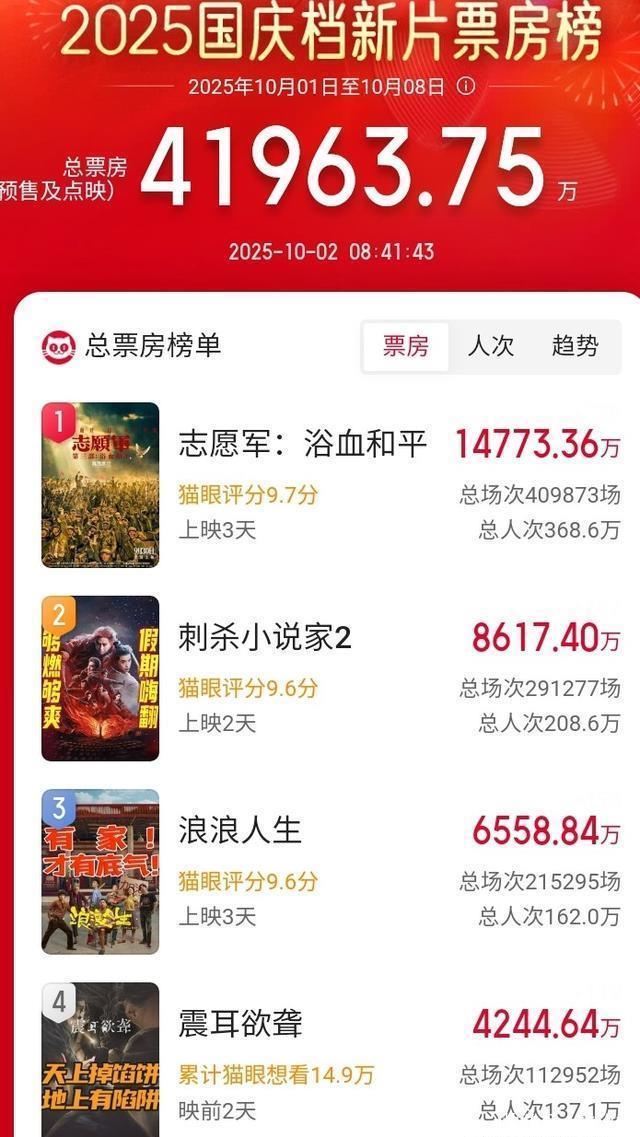This screenshot has height=1137, width=640.
Task: Open the 震耳欲聋 movie row
Action: click(241, 1023)
